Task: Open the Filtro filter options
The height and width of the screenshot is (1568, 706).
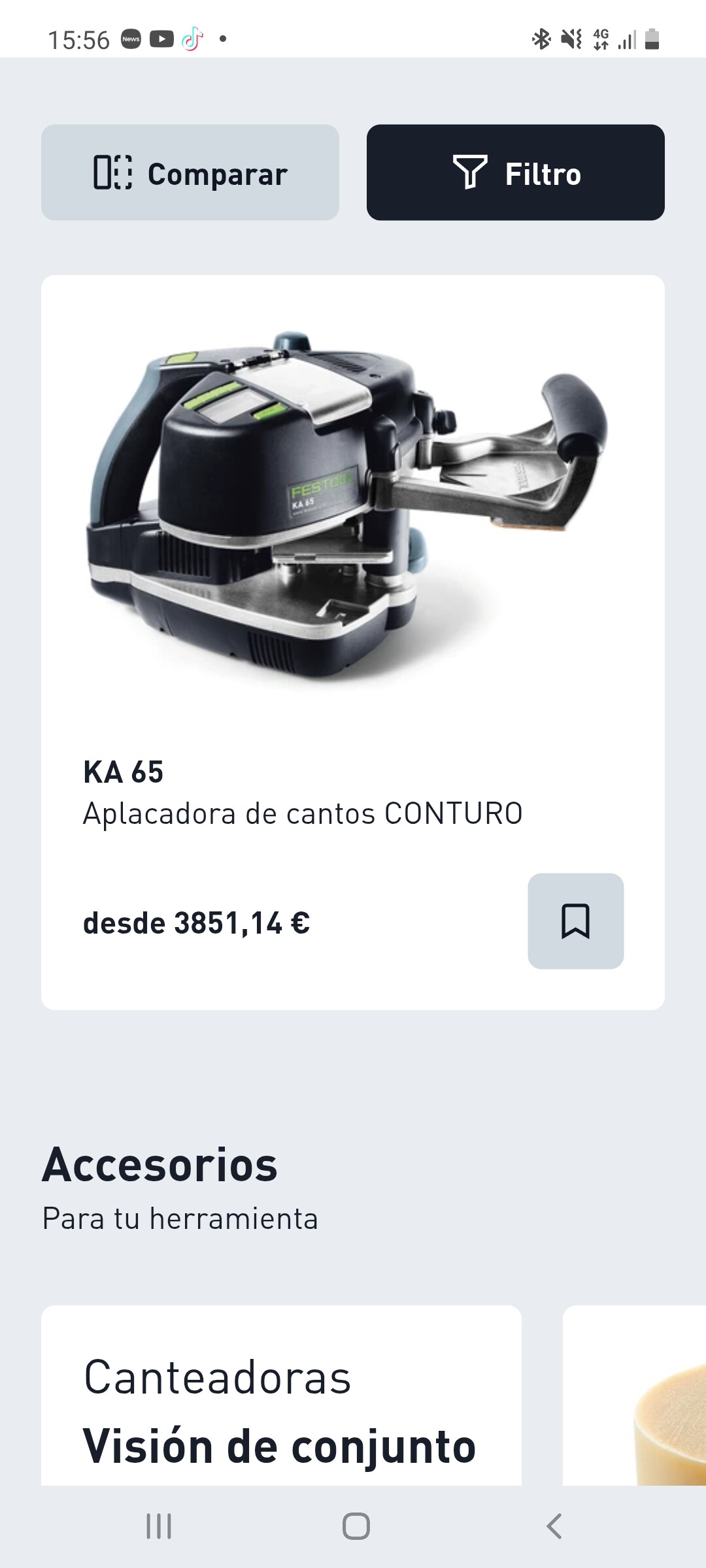Action: [515, 172]
